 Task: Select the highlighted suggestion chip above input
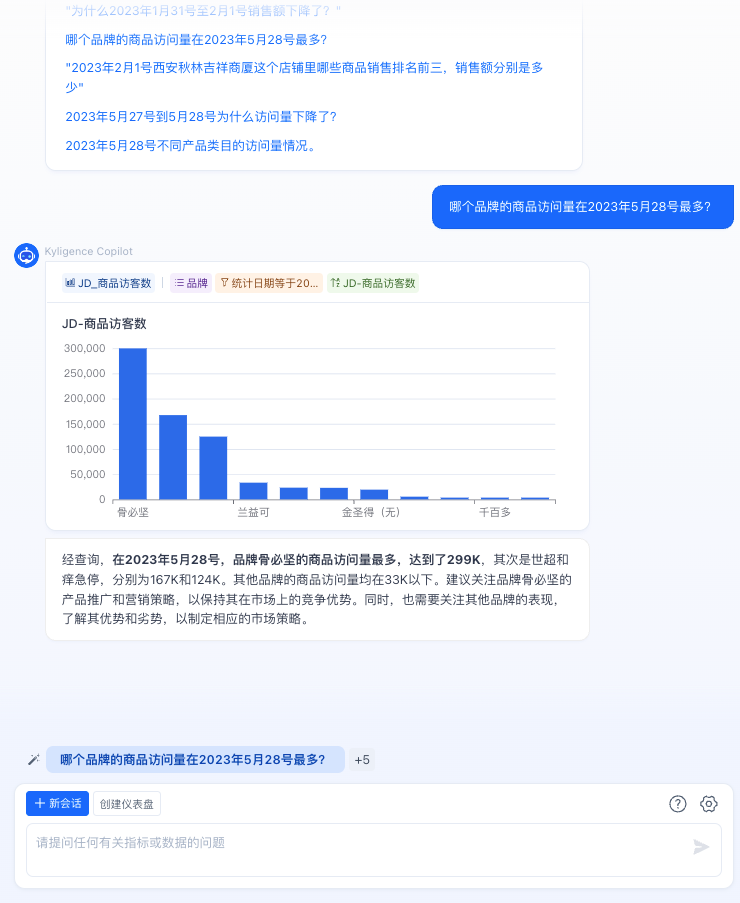click(194, 760)
